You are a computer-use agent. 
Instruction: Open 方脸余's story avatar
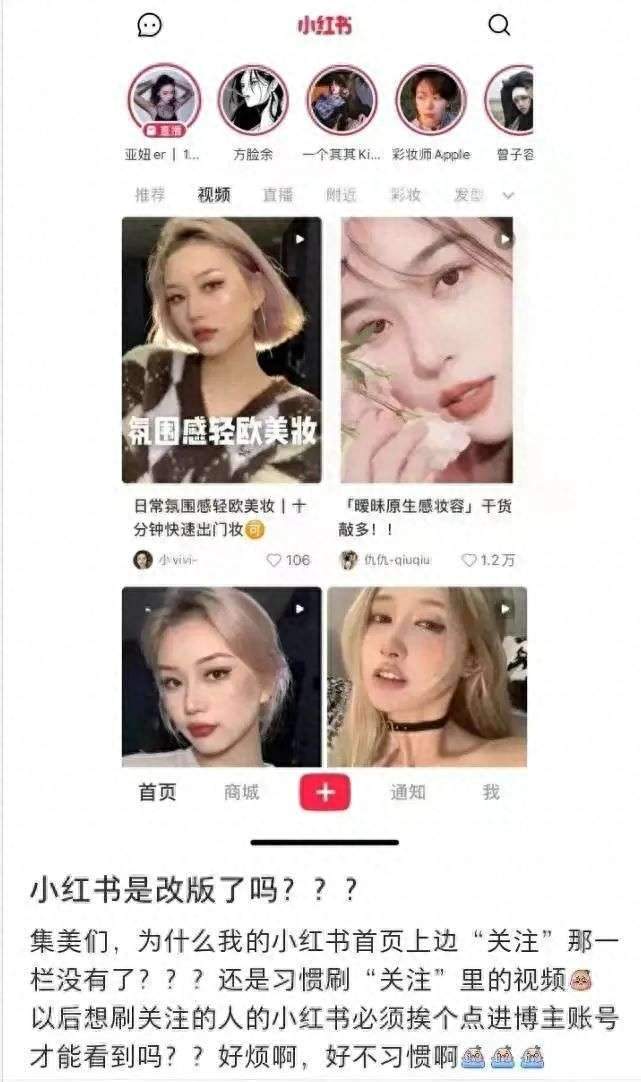(x=253, y=100)
